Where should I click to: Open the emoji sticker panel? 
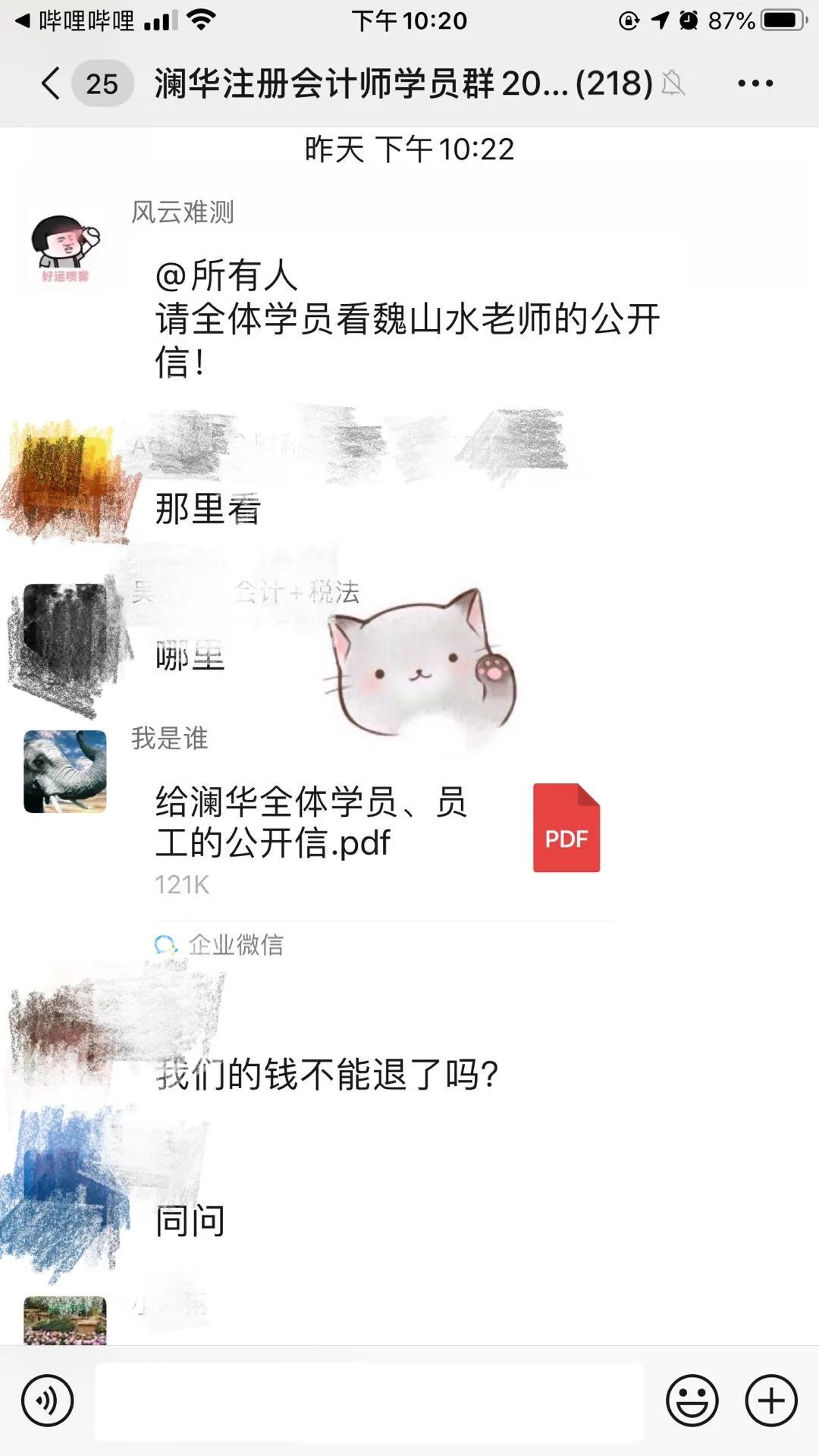(692, 1401)
